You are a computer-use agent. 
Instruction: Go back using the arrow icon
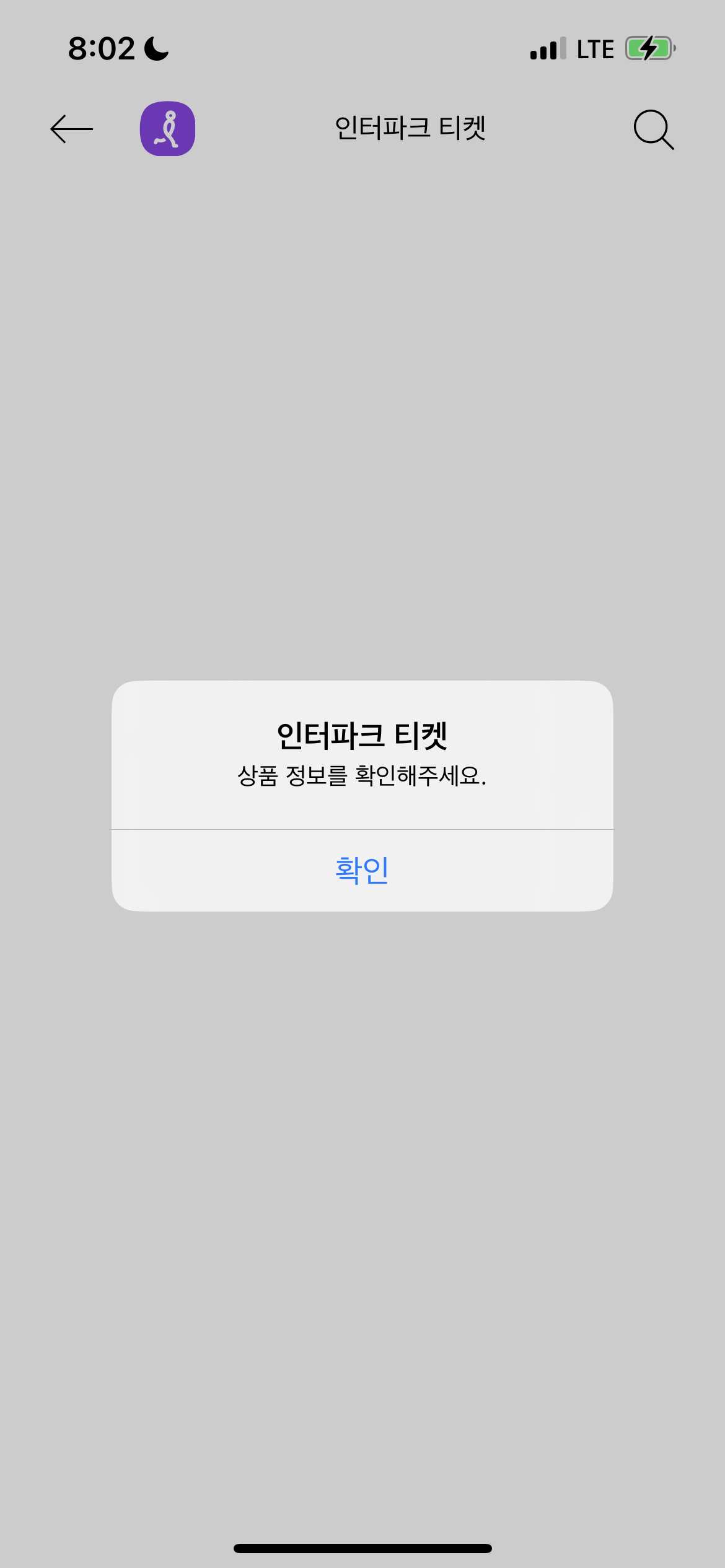[x=71, y=129]
